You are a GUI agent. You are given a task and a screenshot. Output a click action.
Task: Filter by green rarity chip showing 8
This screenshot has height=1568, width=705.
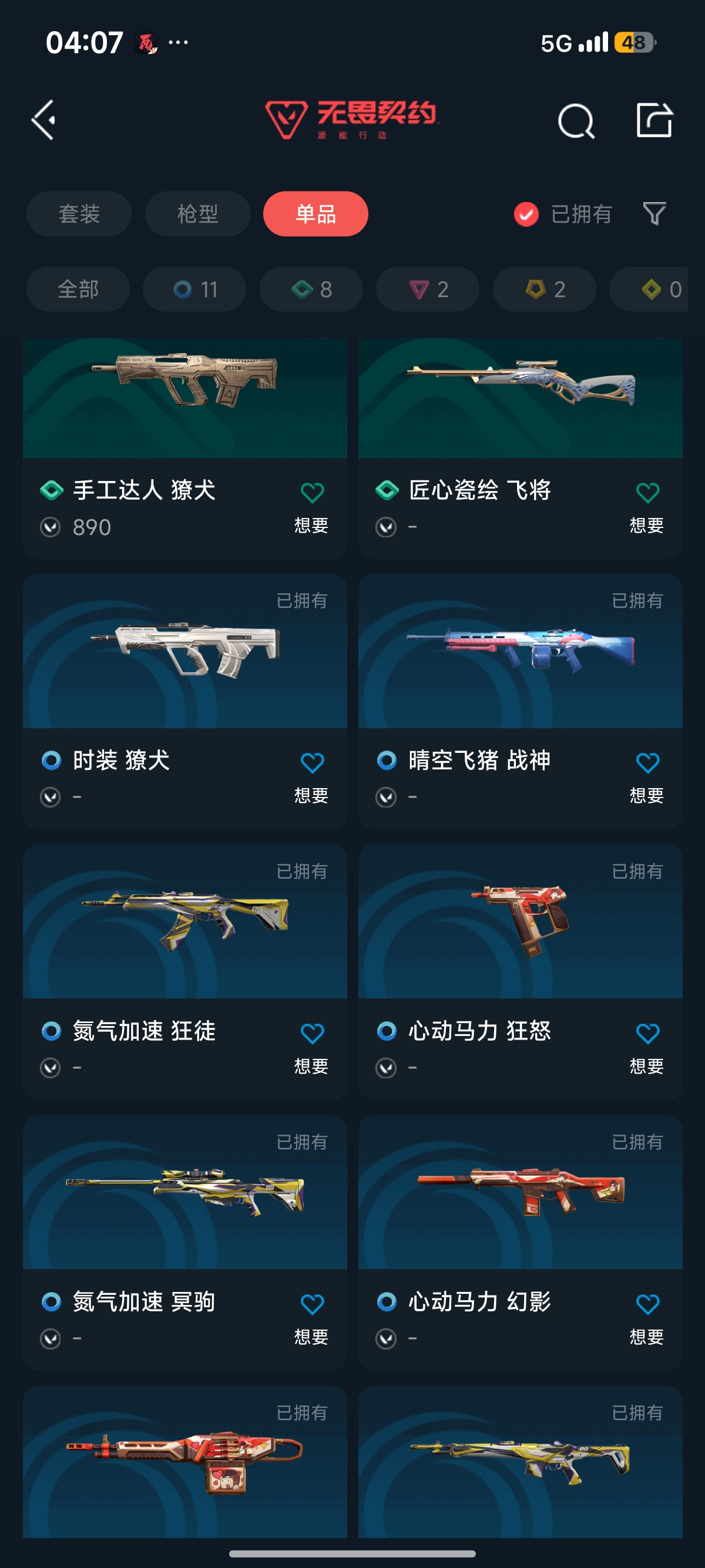[x=311, y=289]
